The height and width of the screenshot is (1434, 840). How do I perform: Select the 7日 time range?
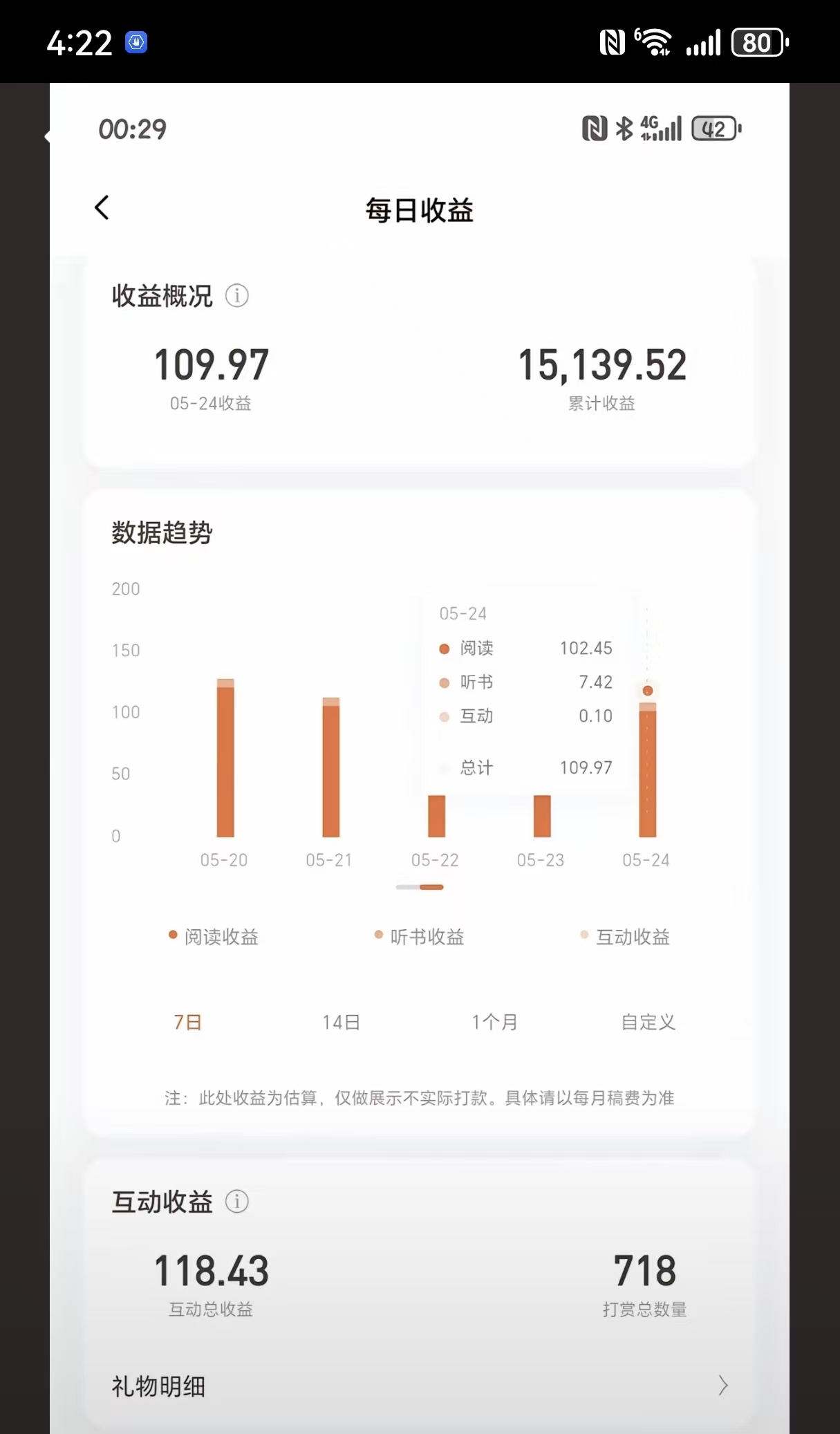coord(187,1022)
